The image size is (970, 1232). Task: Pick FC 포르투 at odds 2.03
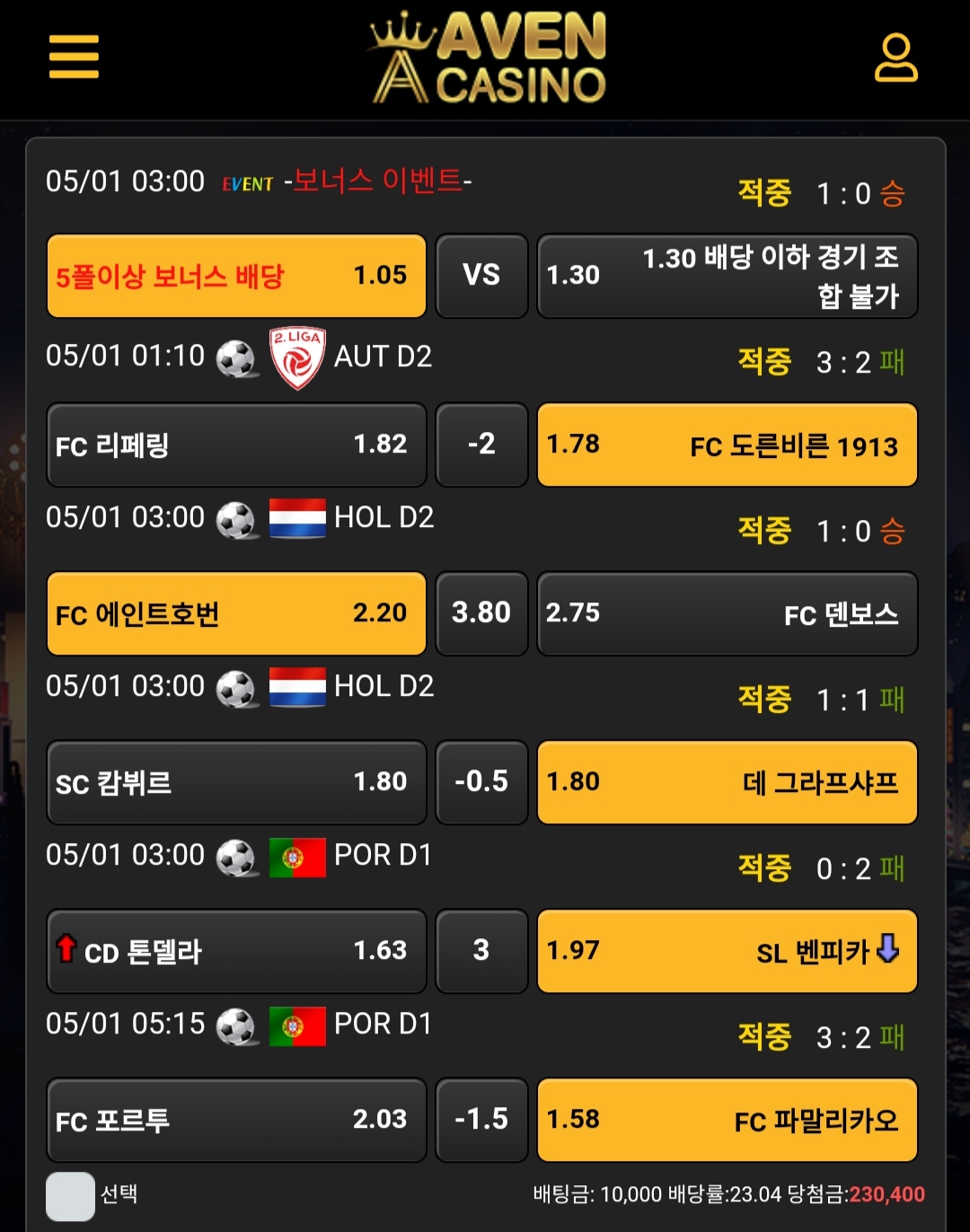pyautogui.click(x=236, y=1120)
